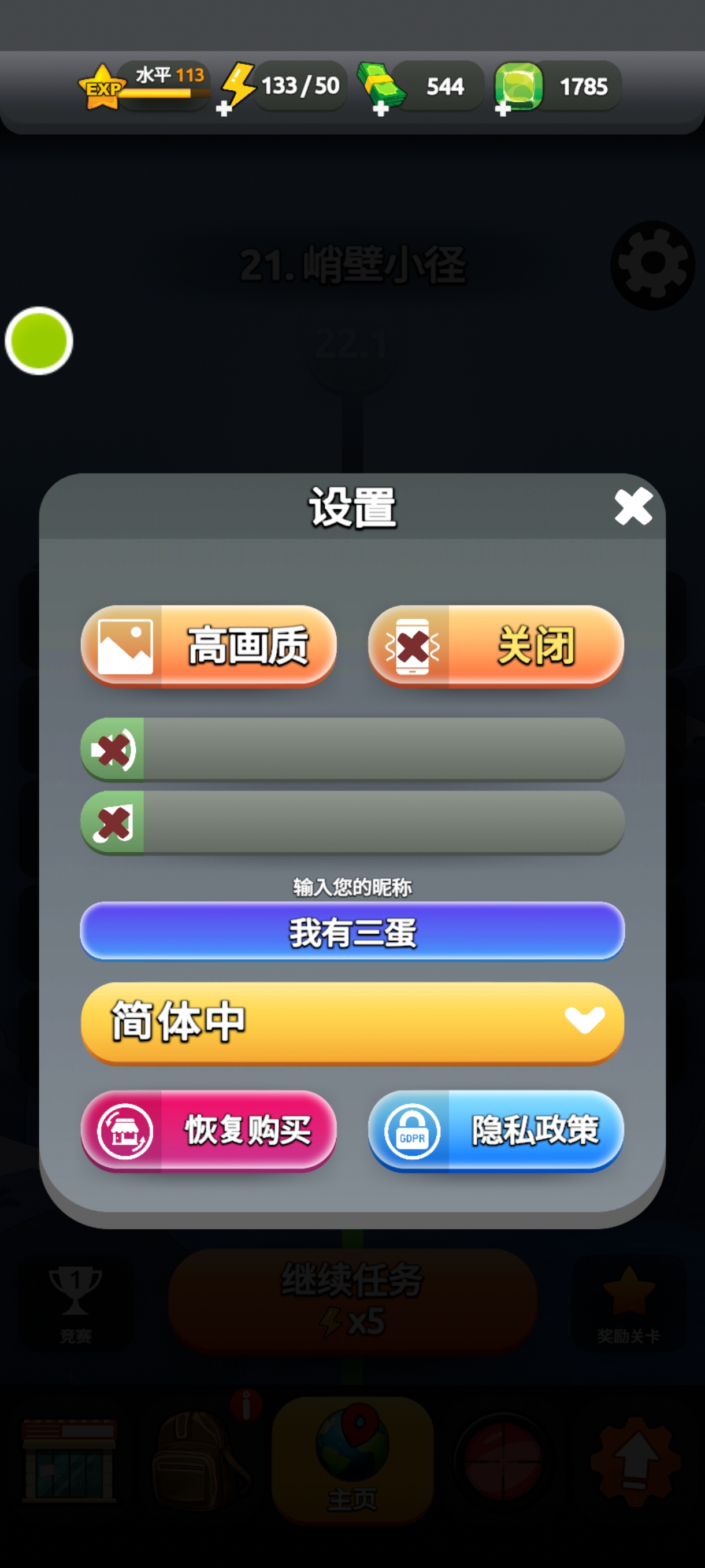Tap 恢复购买 to restore purchases
Viewport: 705px width, 1568px height.
(209, 1130)
